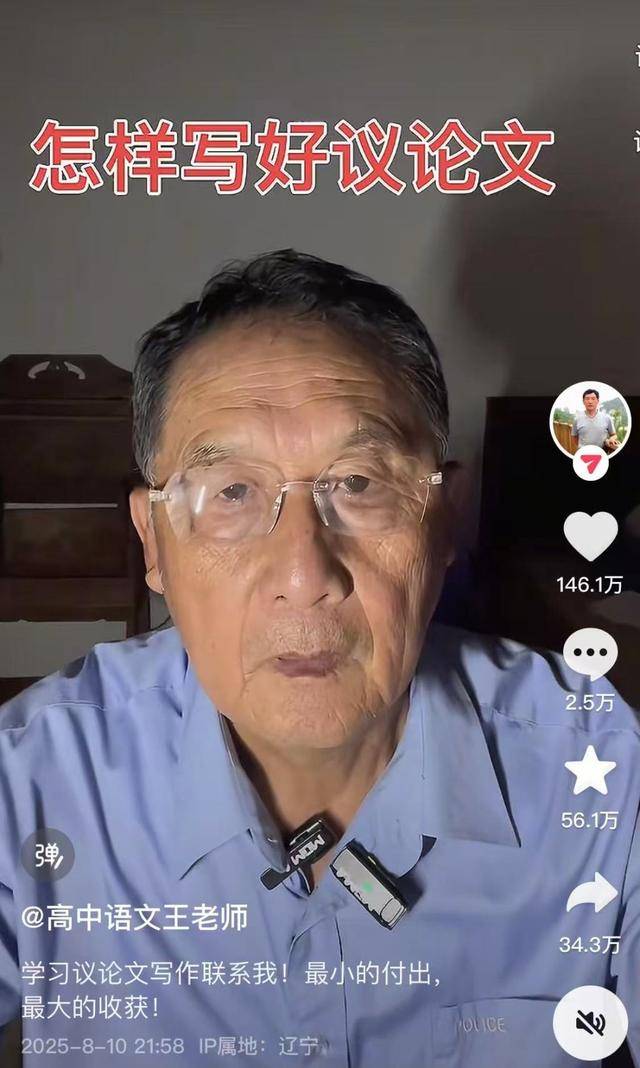Toggle the 弹 bullet comments button
The width and height of the screenshot is (640, 1068).
click(48, 855)
